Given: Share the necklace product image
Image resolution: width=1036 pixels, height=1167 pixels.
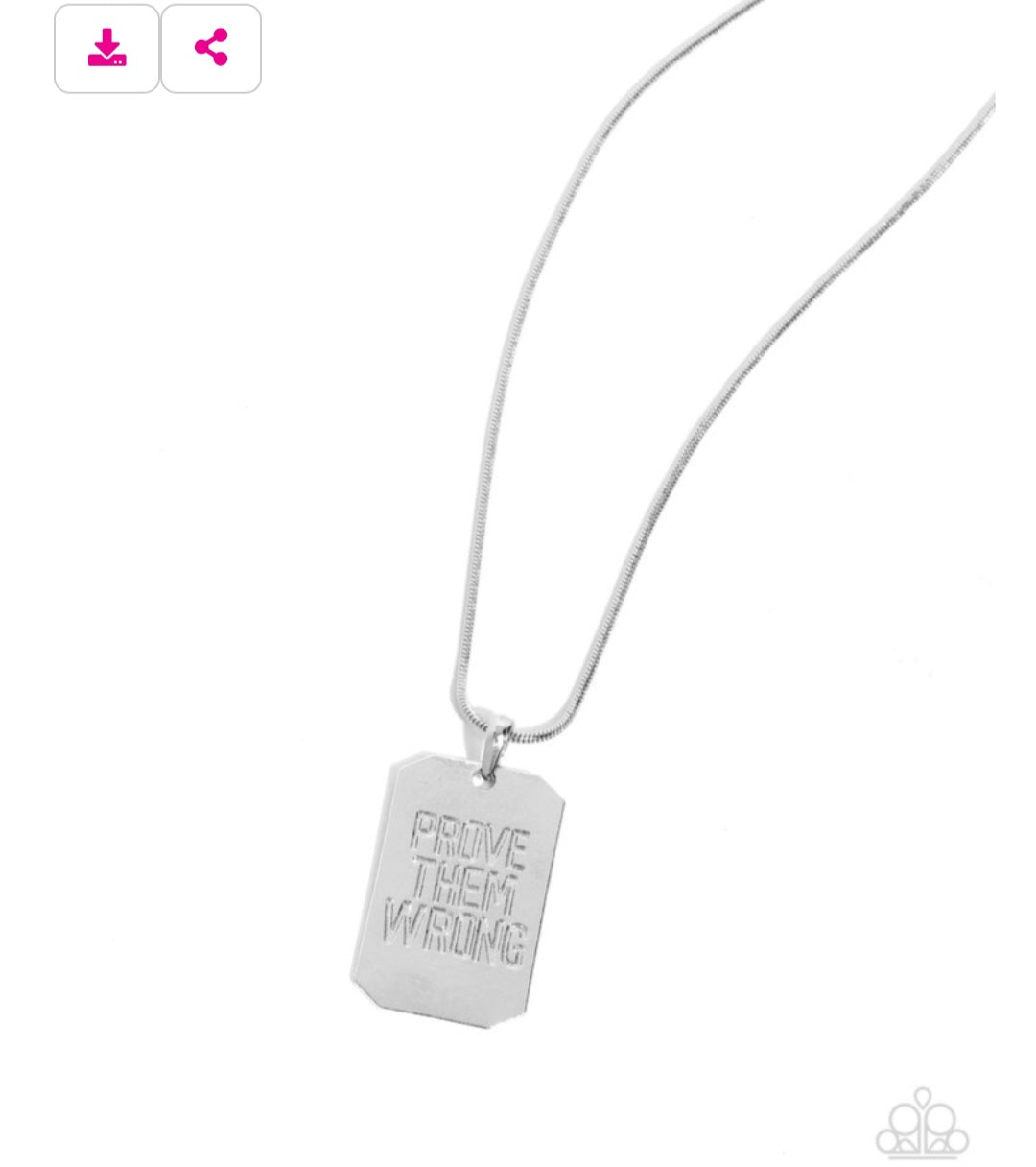Looking at the screenshot, I should (211, 48).
